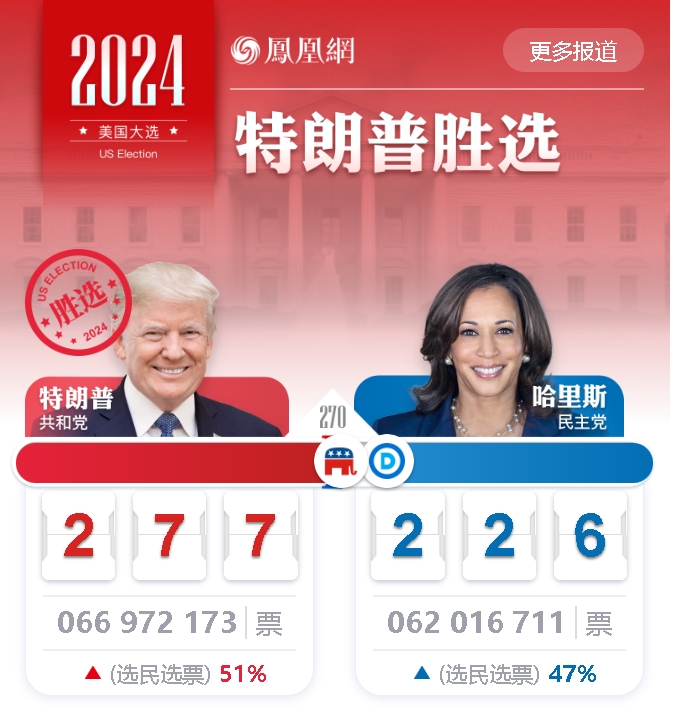Open 更多报道 for more coverage
674x721 pixels.
point(573,51)
